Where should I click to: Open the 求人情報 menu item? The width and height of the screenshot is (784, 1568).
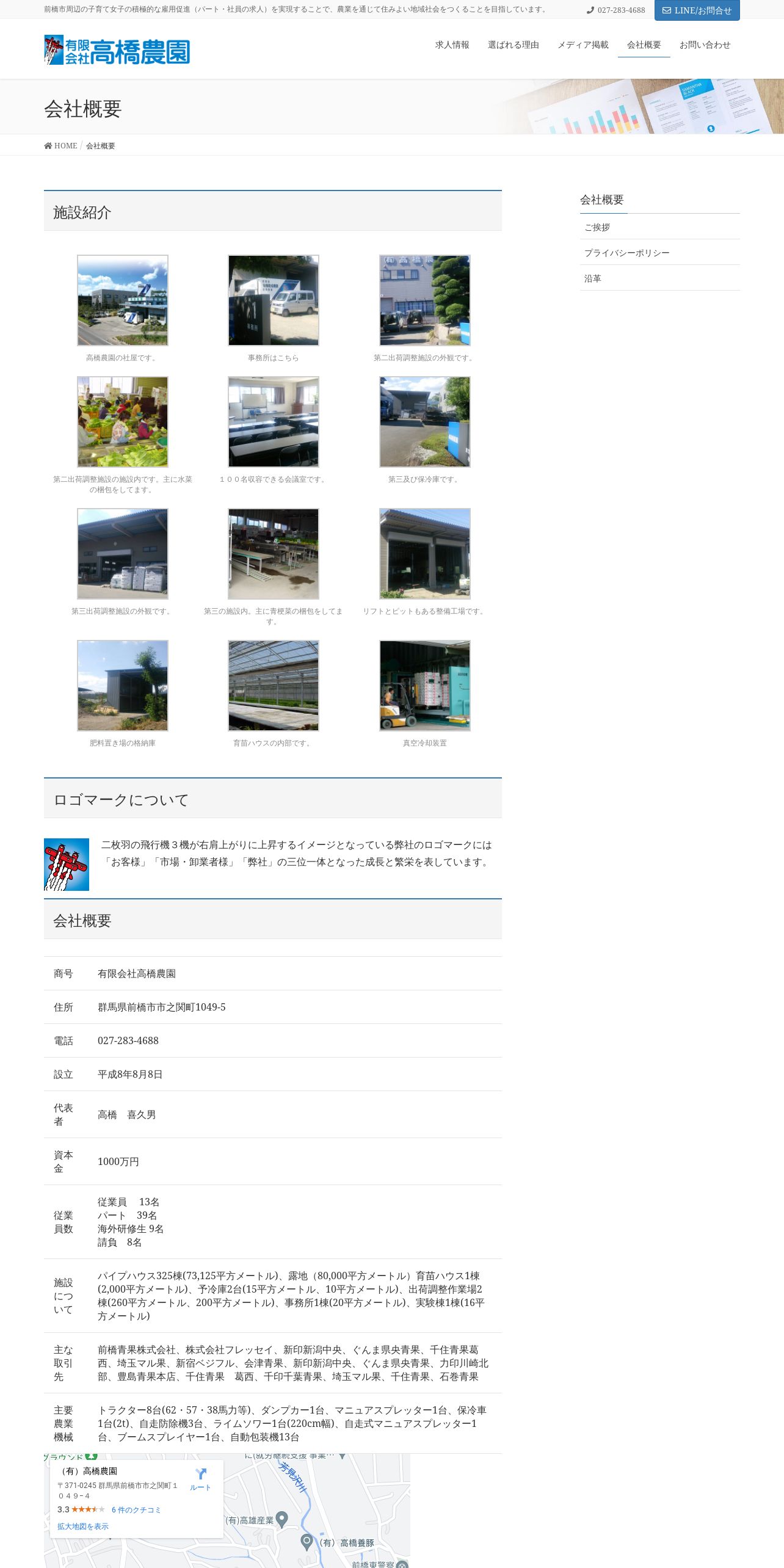coord(452,45)
